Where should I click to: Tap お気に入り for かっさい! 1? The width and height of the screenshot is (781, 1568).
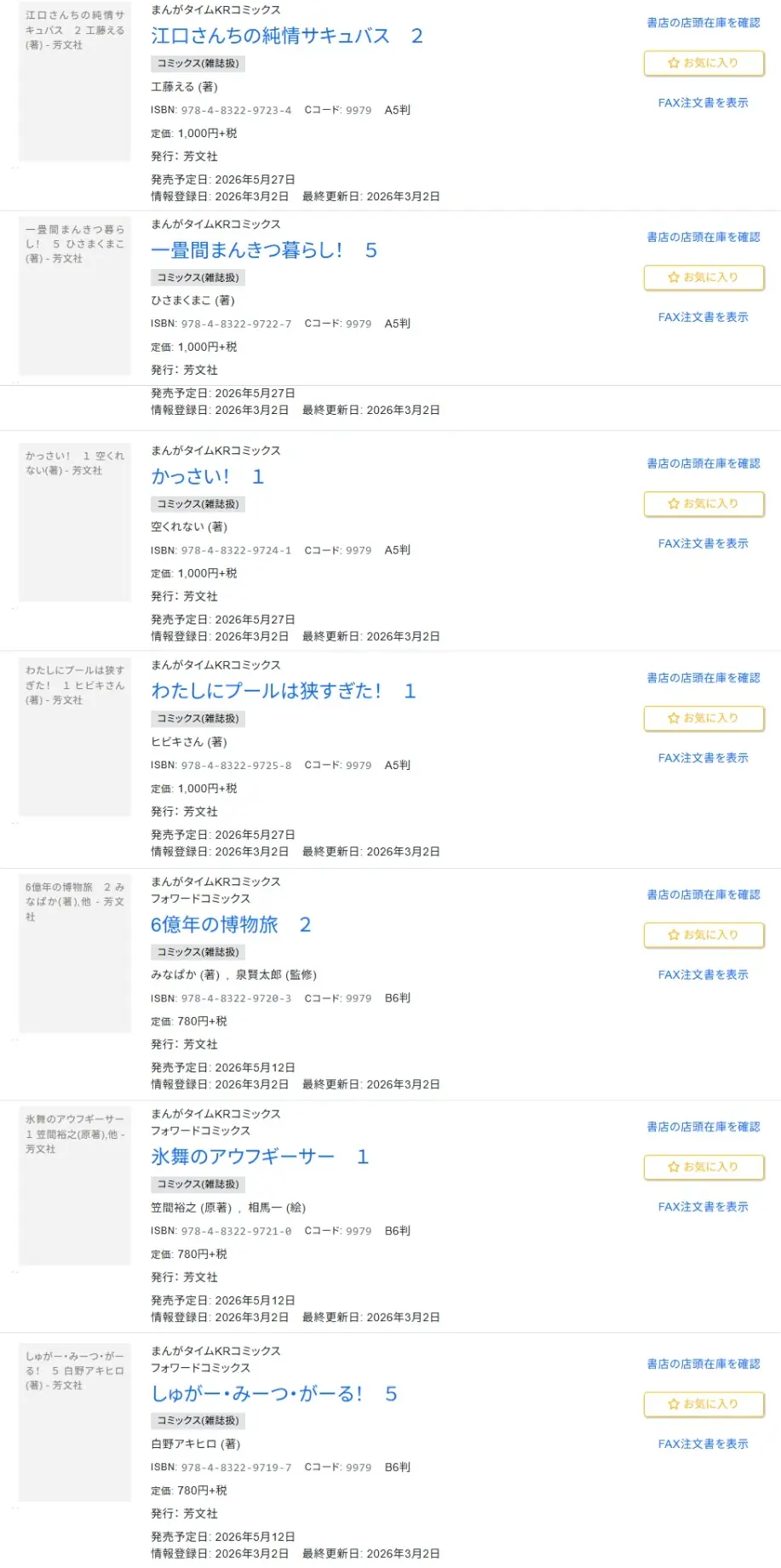tap(703, 504)
